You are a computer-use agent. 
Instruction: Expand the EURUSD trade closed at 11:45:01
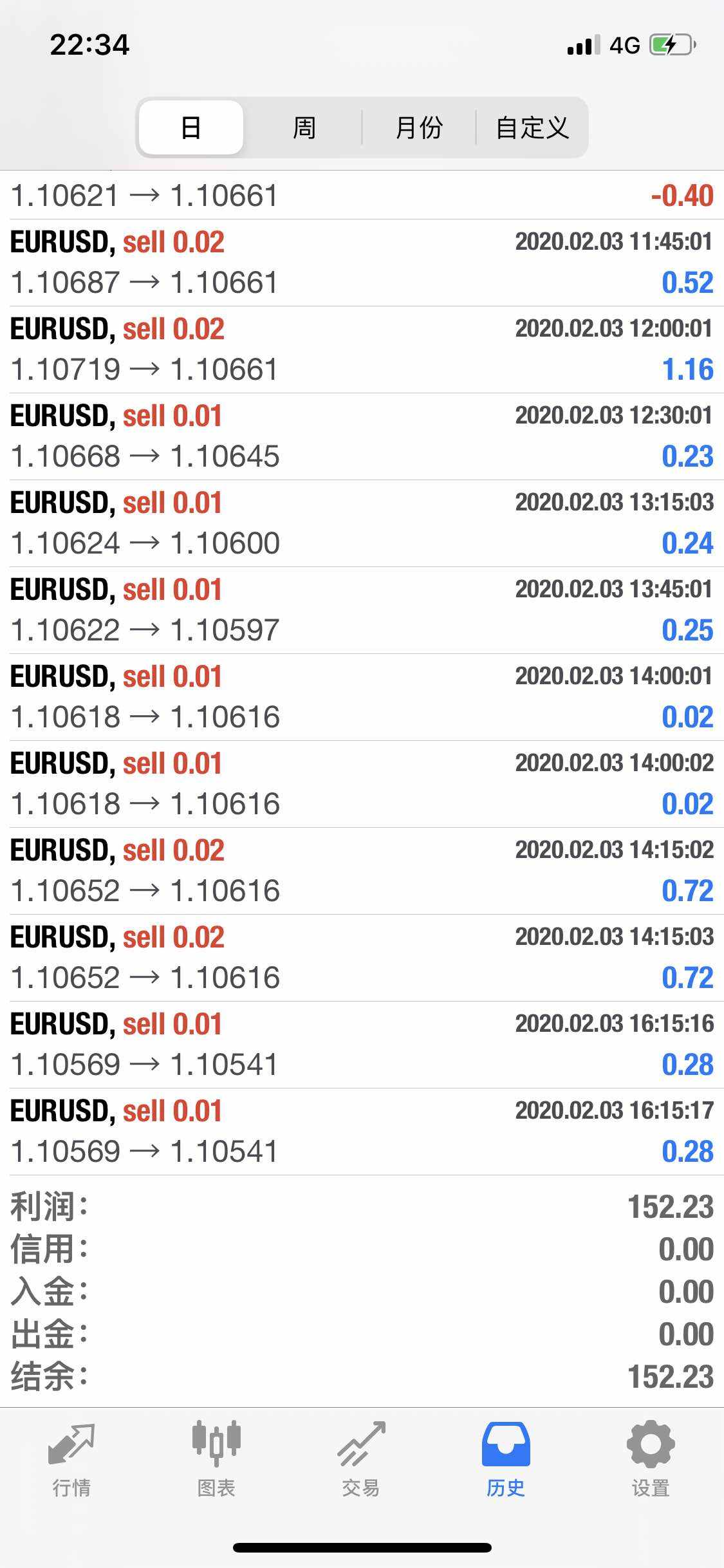point(362,263)
